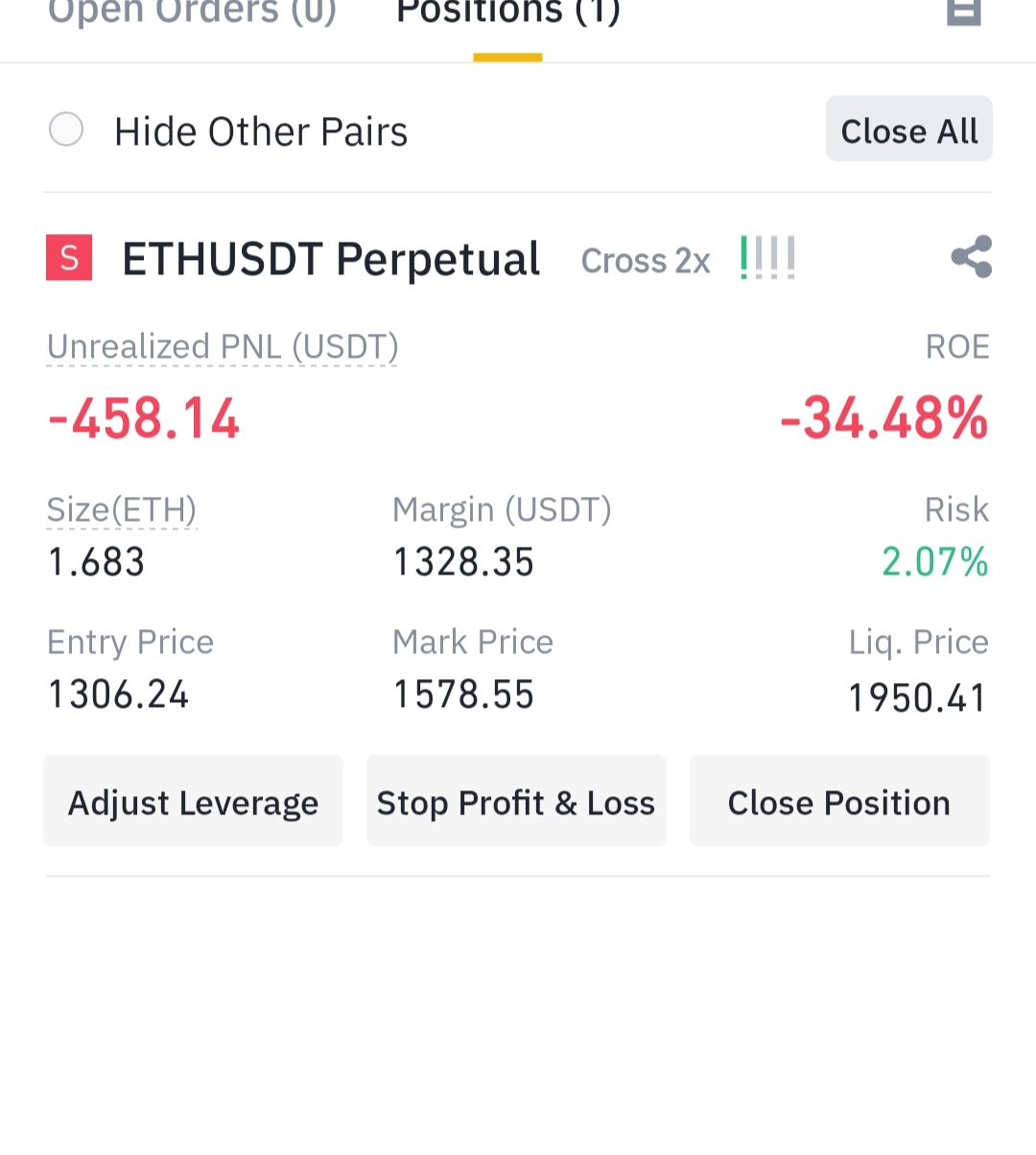The height and width of the screenshot is (1155, 1036).
Task: Open the order history icon
Action: [964, 12]
